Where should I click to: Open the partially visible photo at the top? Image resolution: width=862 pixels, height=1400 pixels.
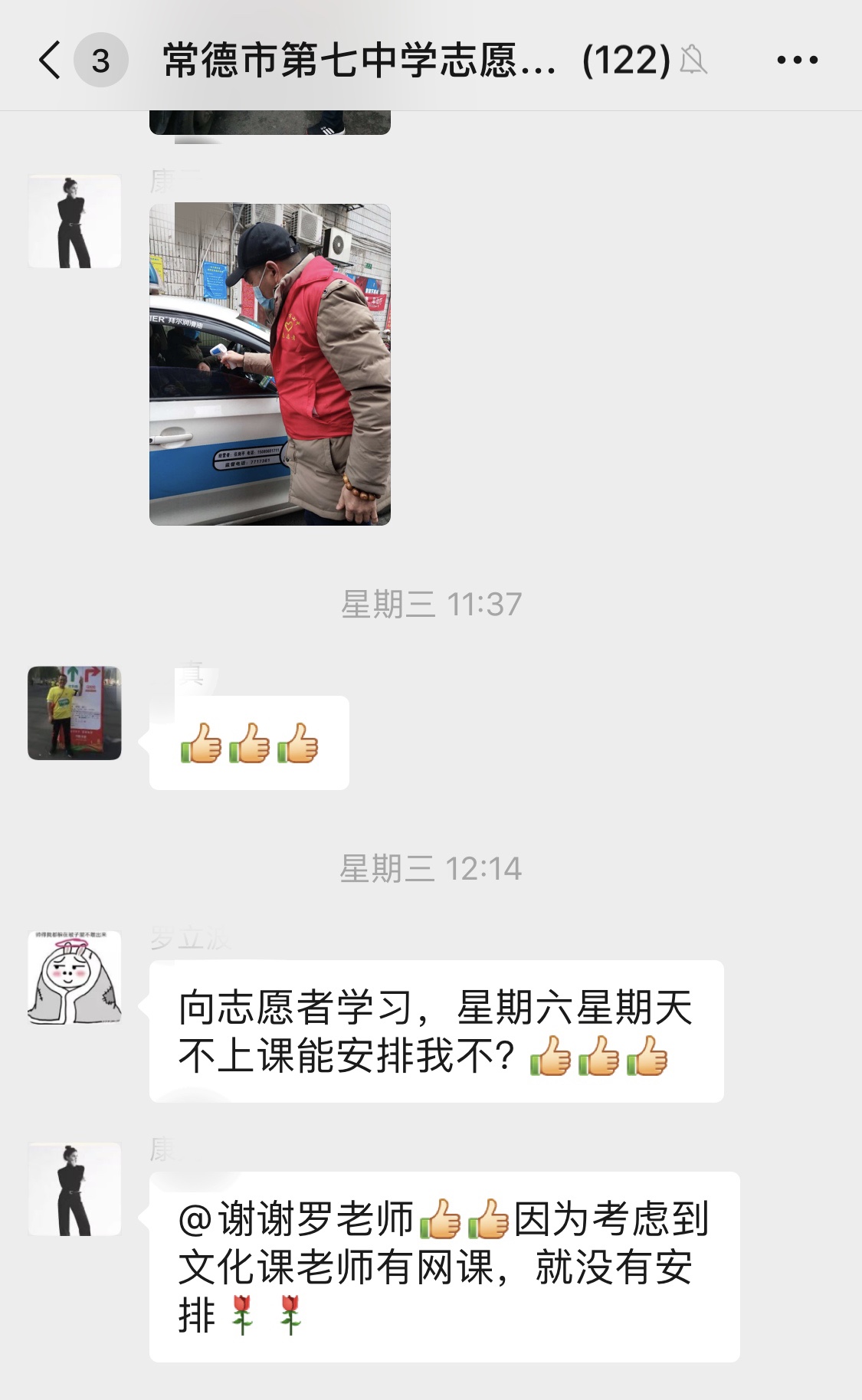pos(270,123)
